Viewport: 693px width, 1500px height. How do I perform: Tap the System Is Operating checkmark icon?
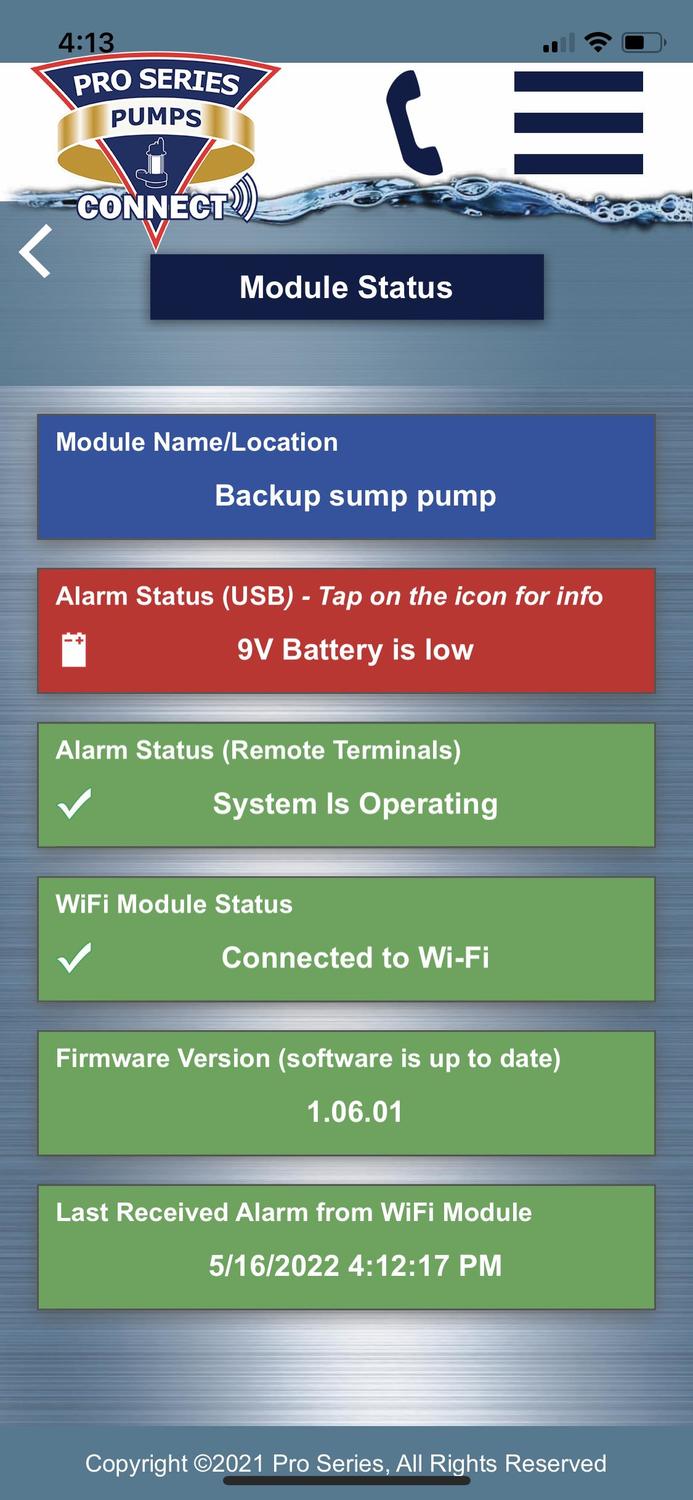click(x=75, y=804)
